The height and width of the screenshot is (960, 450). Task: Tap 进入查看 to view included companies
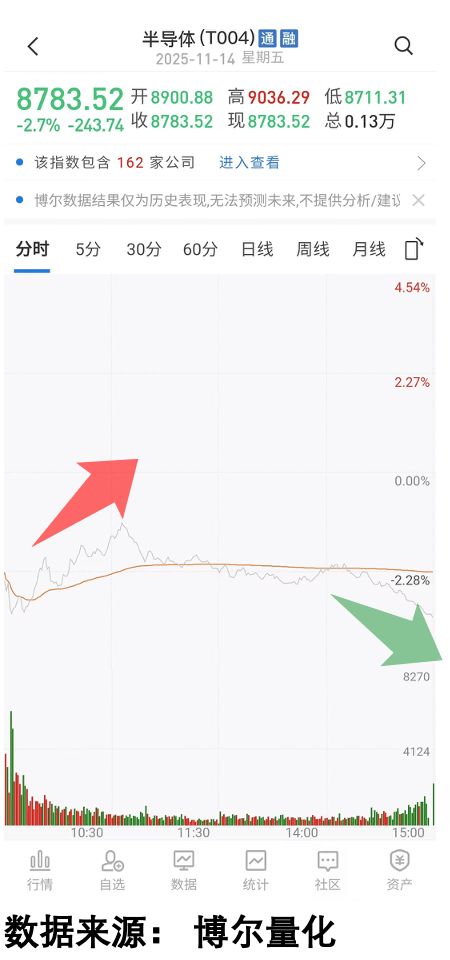coord(249,163)
